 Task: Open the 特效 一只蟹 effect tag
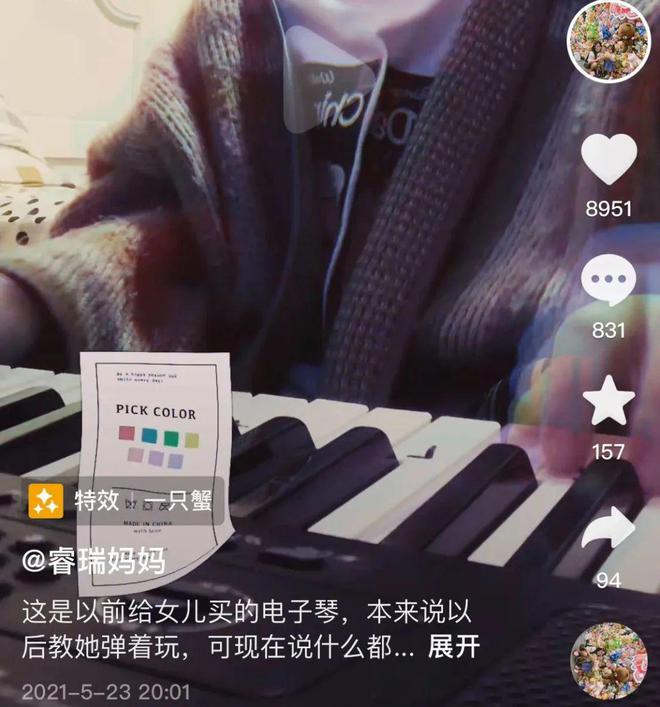coord(121,500)
